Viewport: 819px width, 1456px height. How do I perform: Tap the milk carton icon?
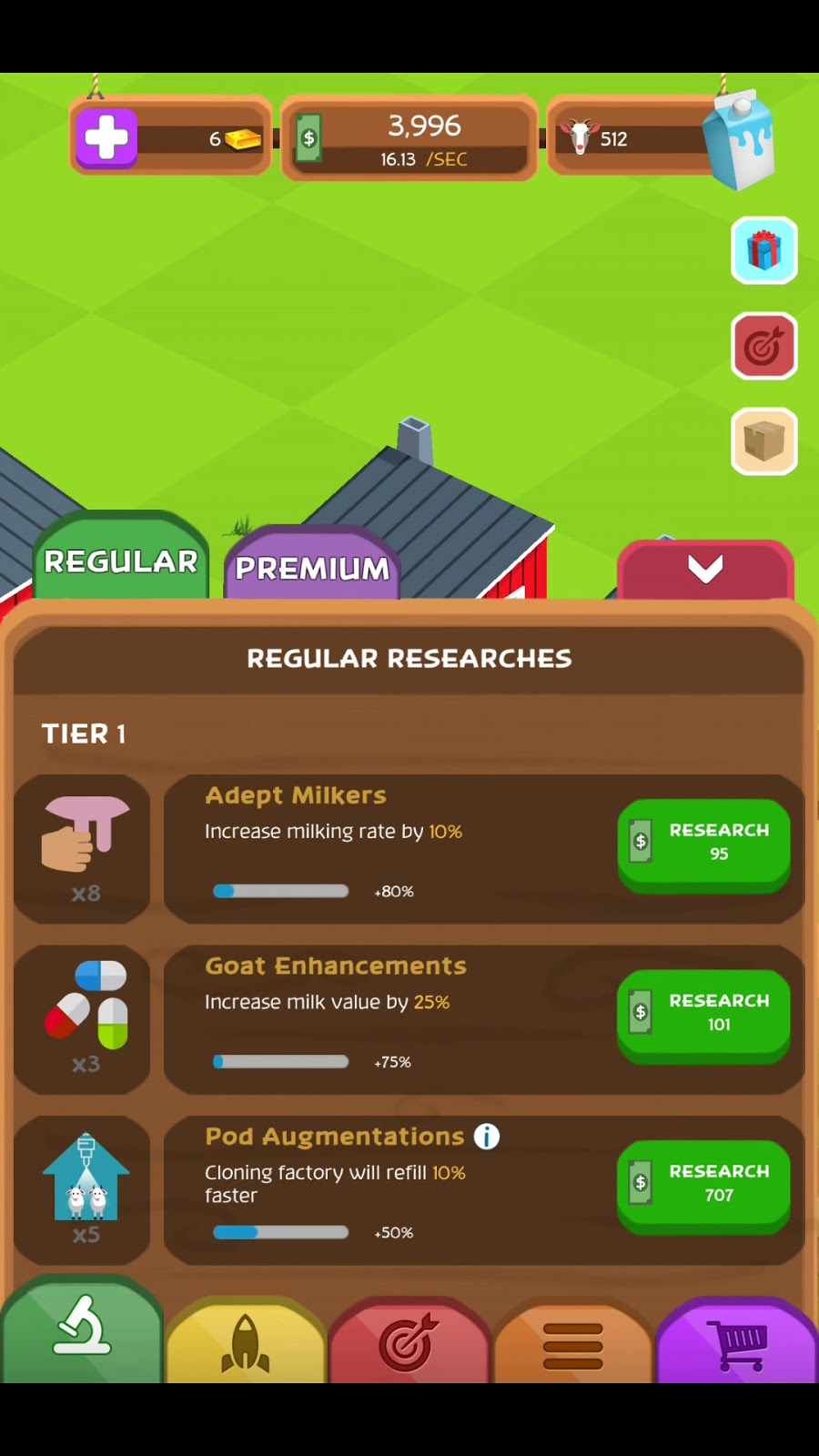(x=740, y=138)
